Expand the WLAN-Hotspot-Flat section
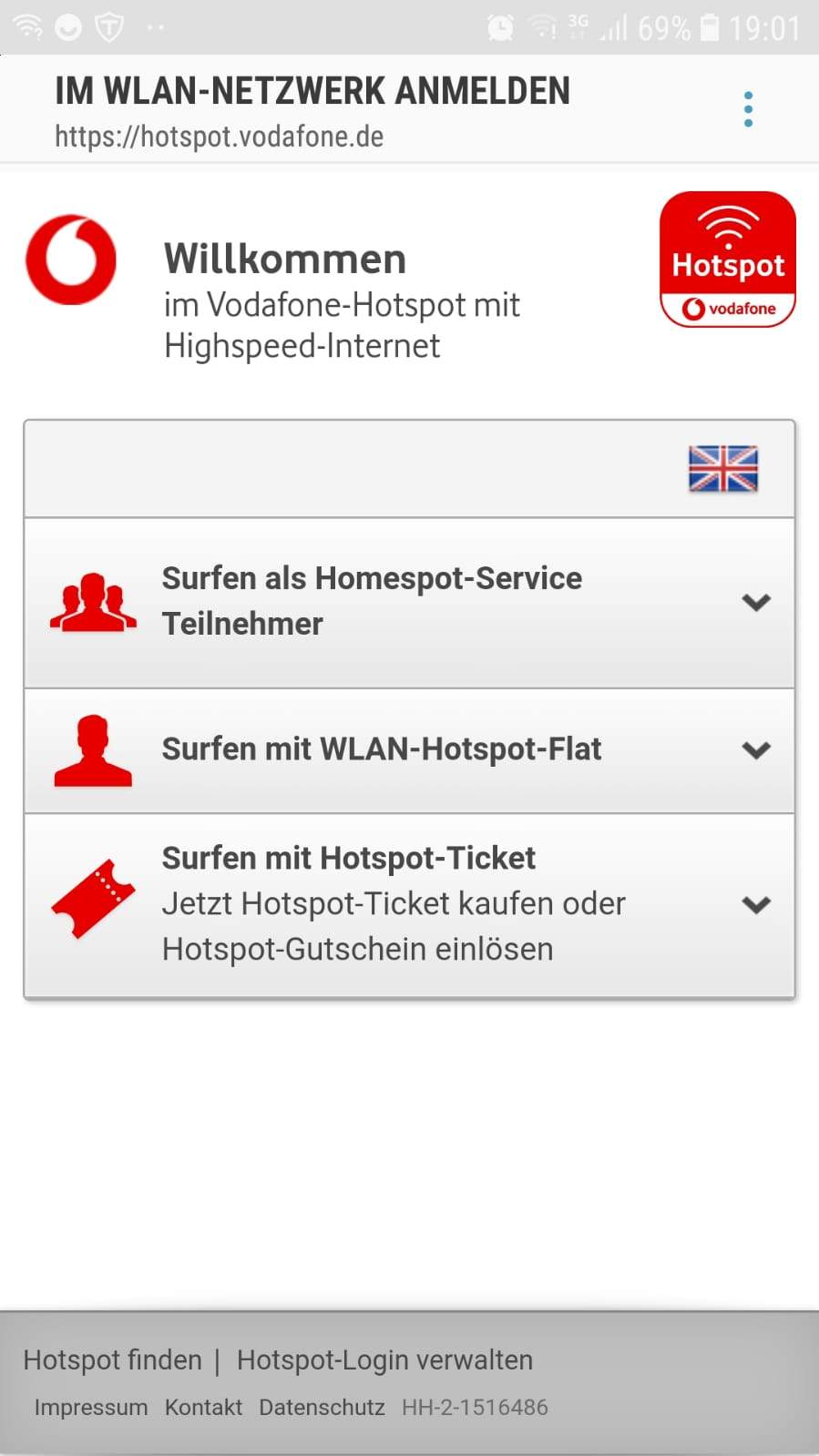This screenshot has width=819, height=1456. (x=755, y=750)
